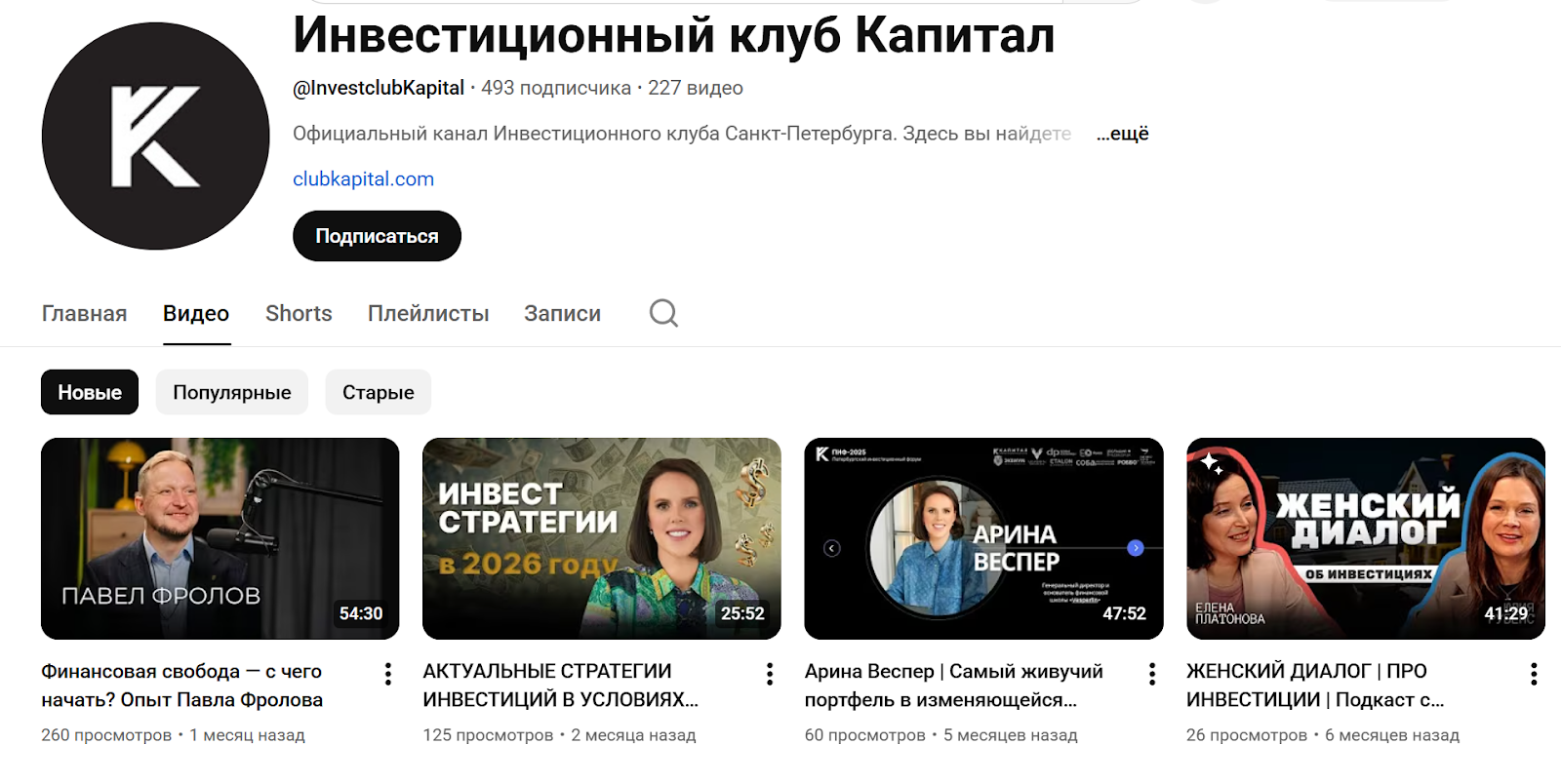Open the Женский диалог video thumbnail

click(1365, 538)
